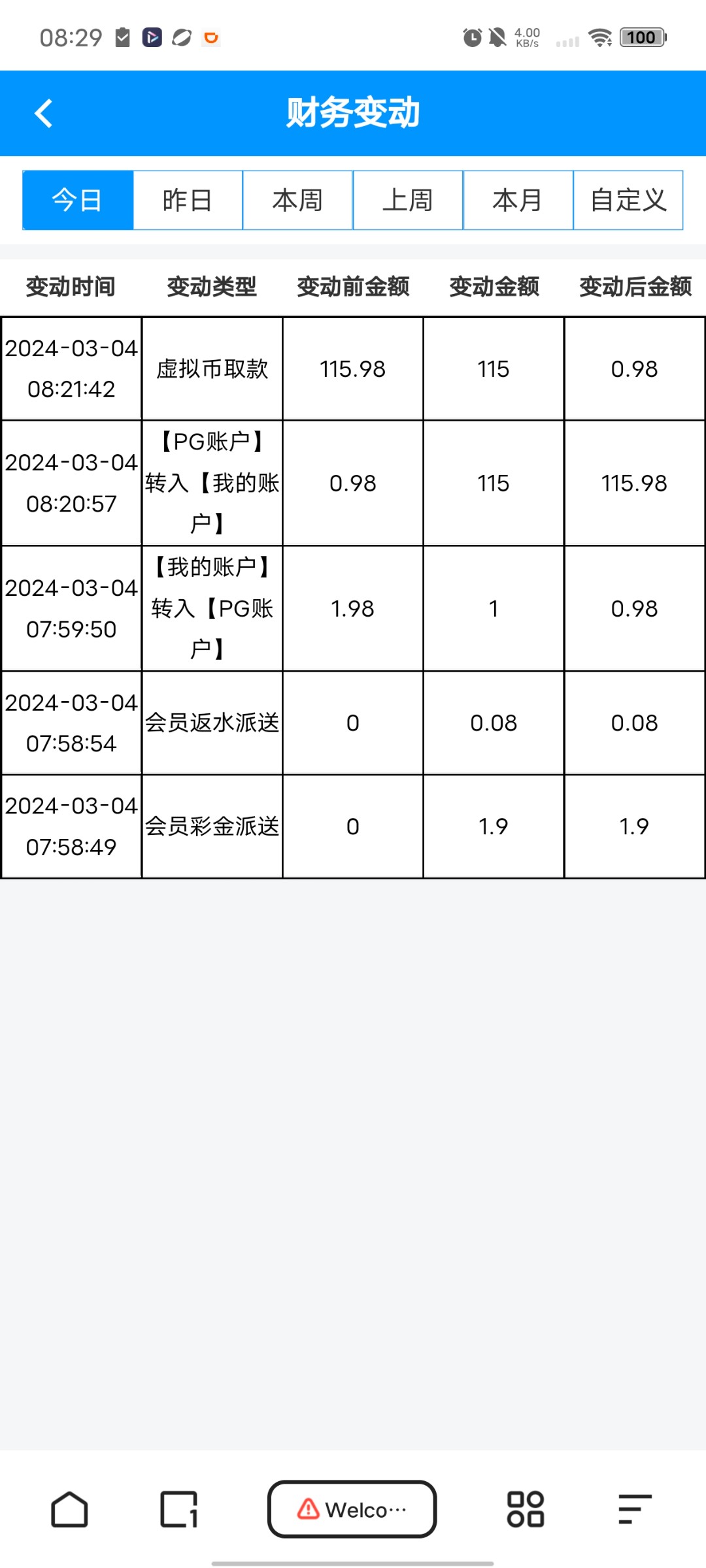The image size is (706, 1568).
Task: Tap the Welco… address bar
Action: 352,1509
